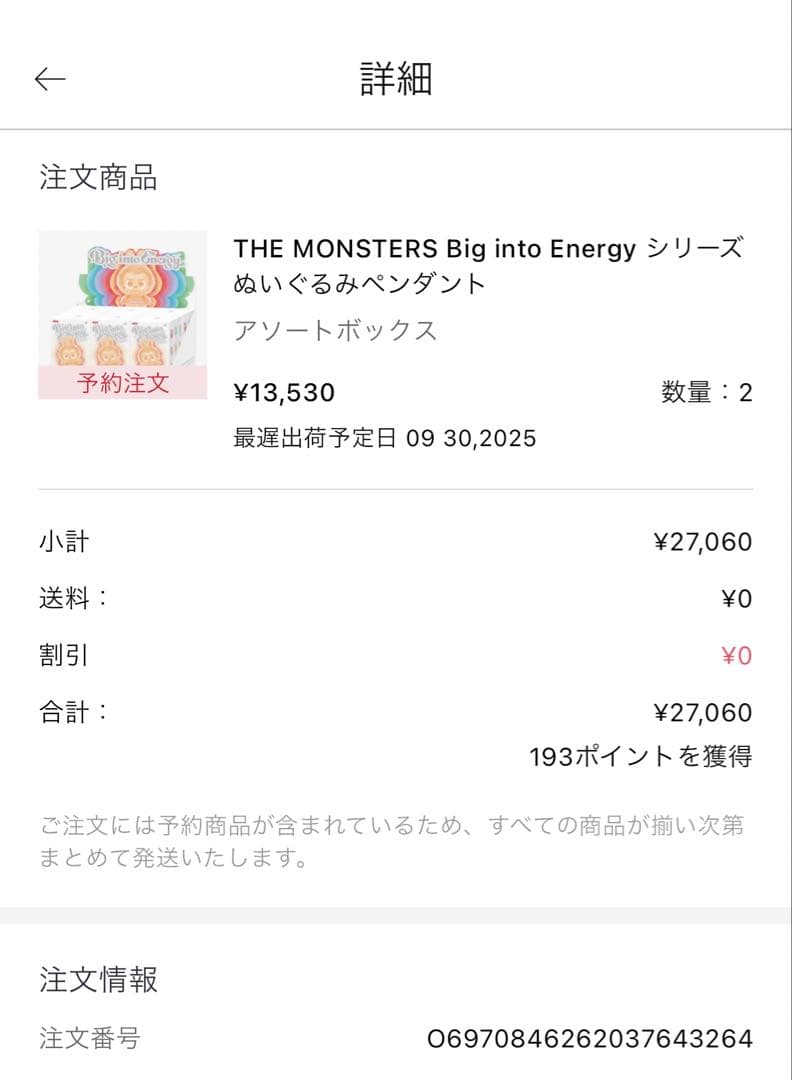Tap the 詳細 page title
792x1080 pixels.
point(396,75)
